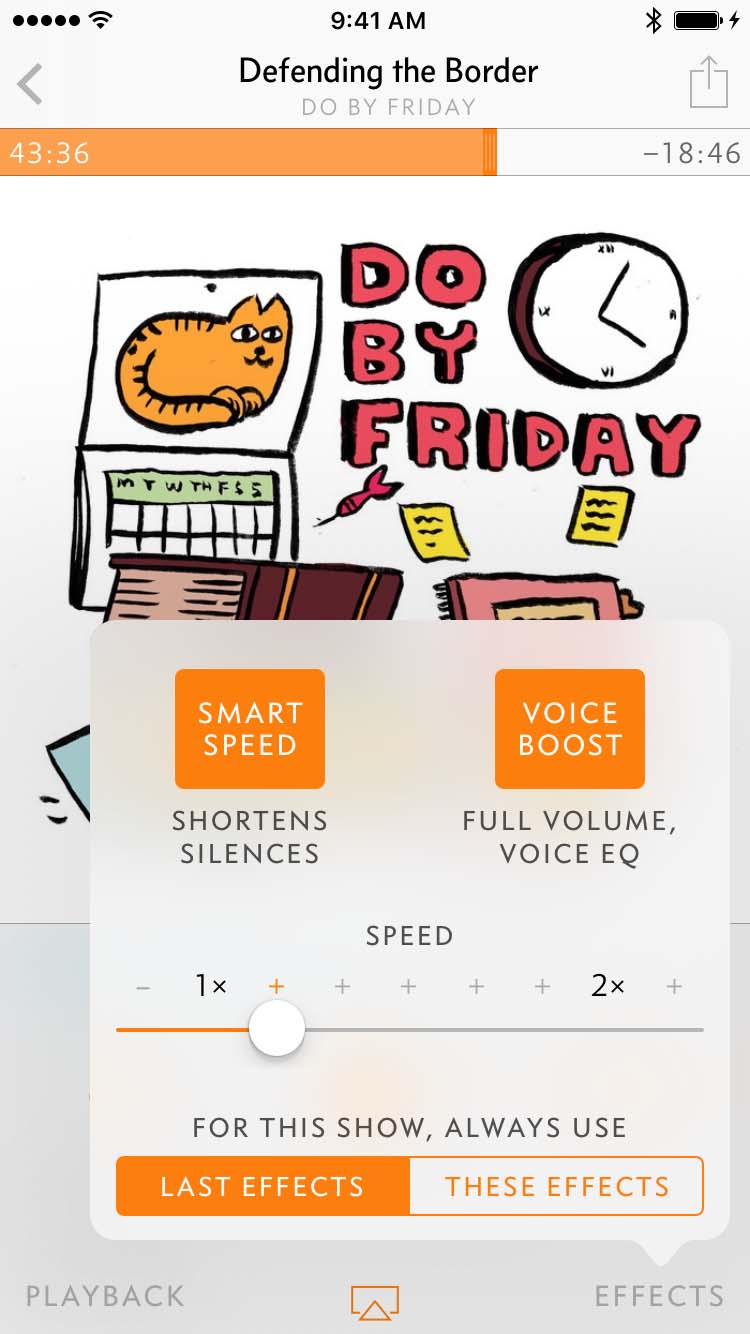Tap the speed slider knob

277,1029
